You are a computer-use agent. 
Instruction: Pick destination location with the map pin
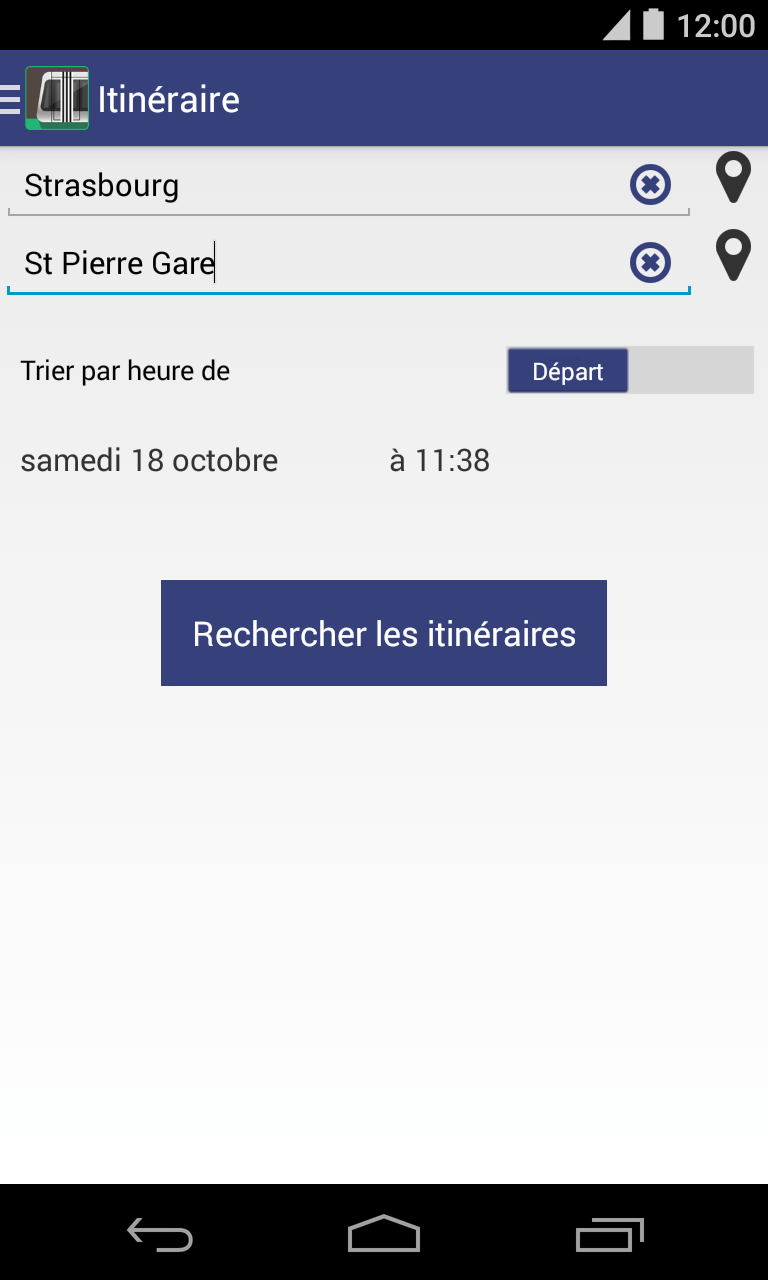(x=734, y=256)
